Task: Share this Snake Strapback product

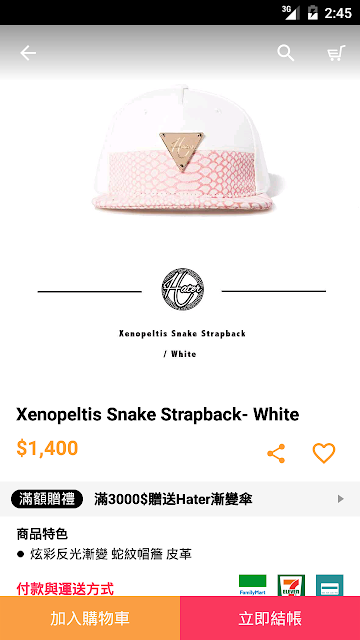Action: click(x=276, y=453)
